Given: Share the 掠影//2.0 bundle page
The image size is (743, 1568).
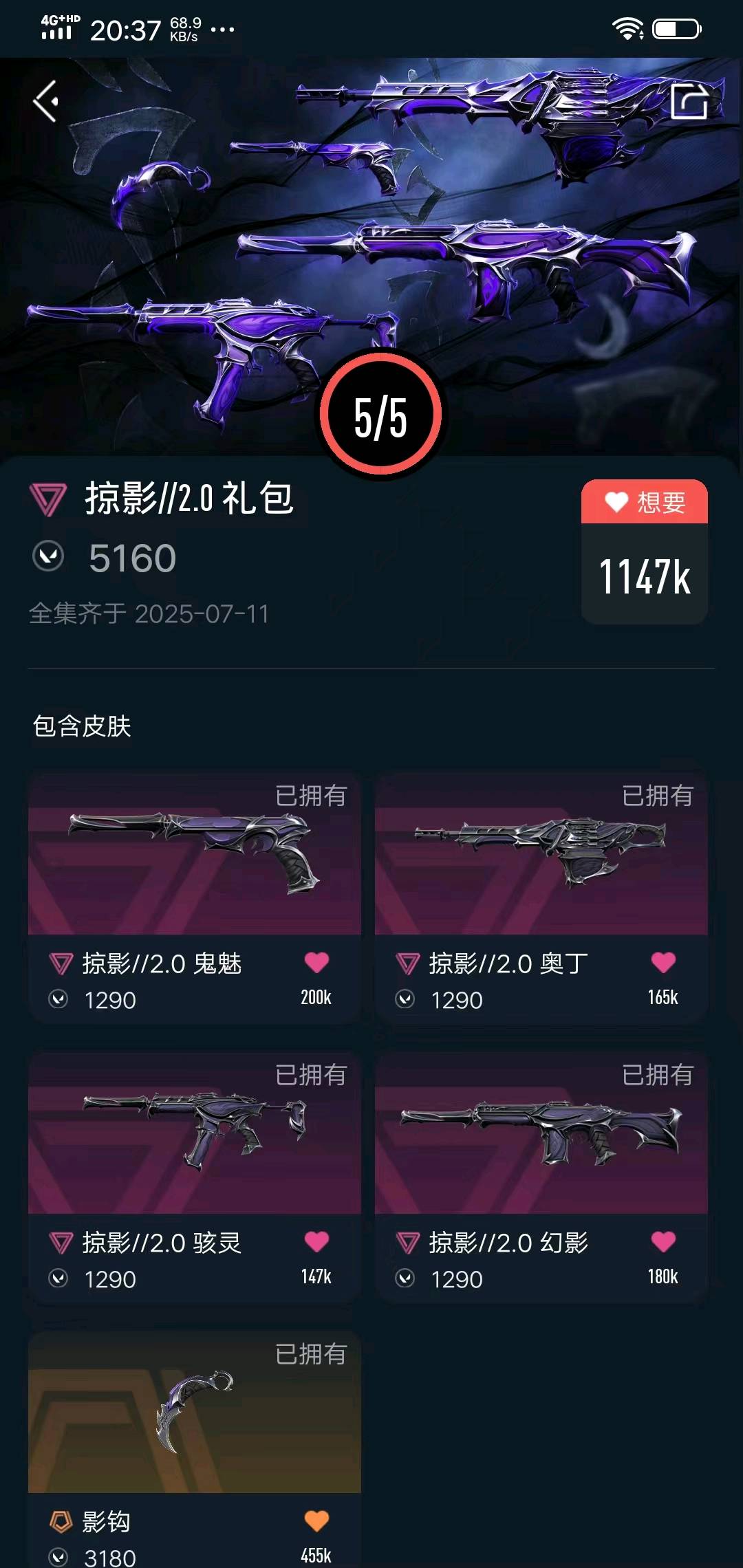Looking at the screenshot, I should (689, 101).
